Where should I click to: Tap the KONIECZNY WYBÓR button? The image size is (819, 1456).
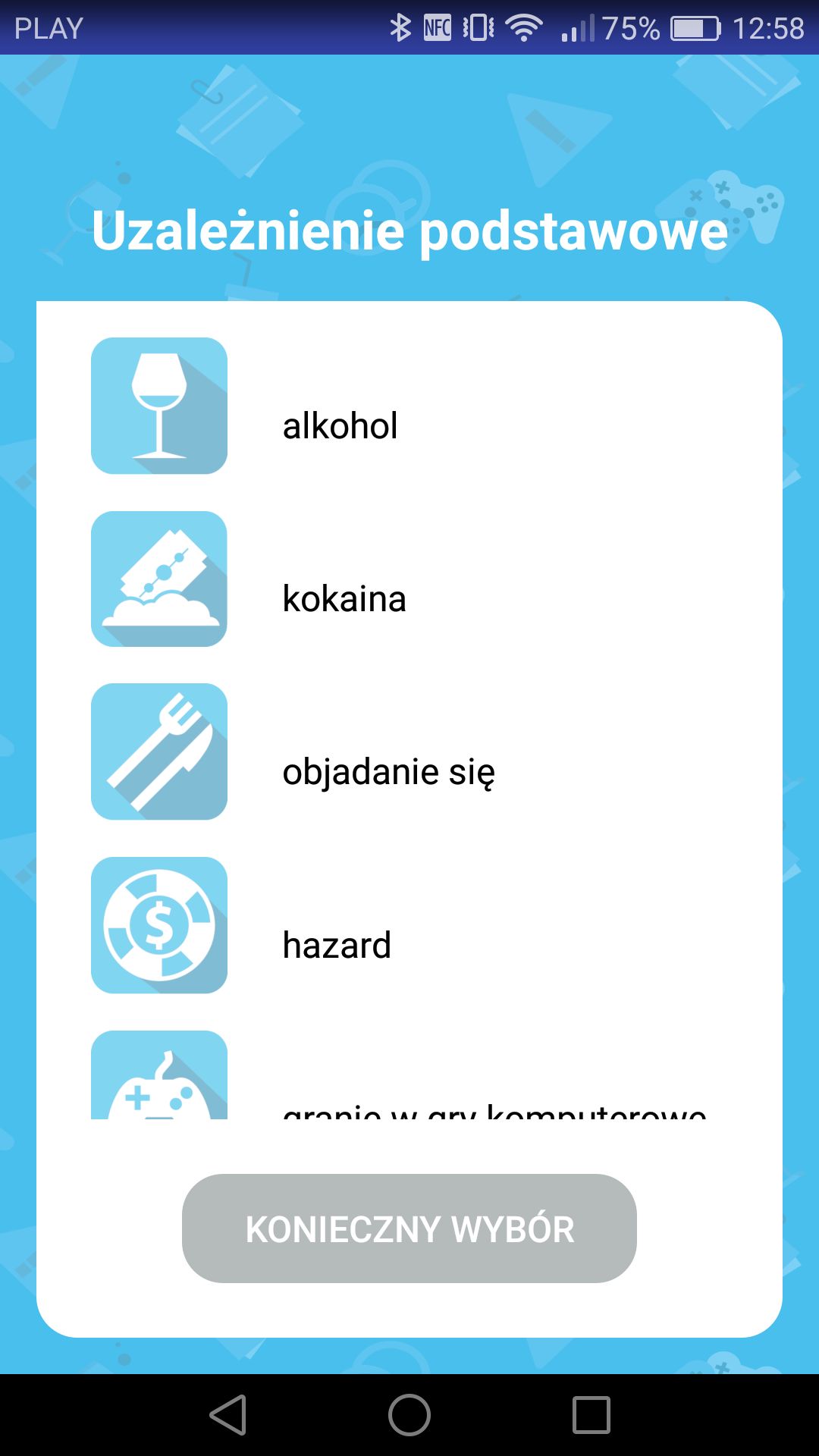pyautogui.click(x=409, y=1228)
